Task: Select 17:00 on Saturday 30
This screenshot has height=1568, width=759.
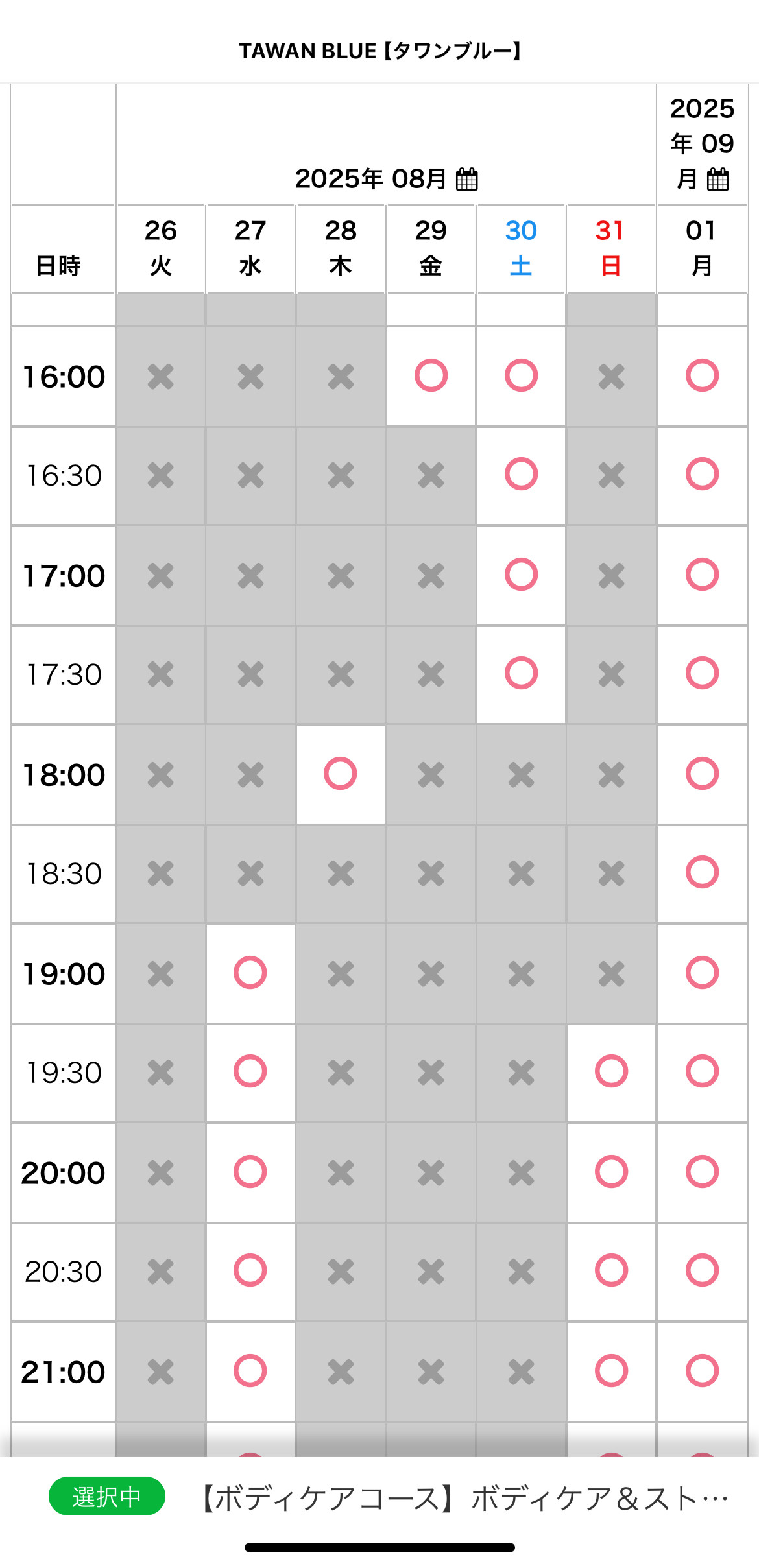Action: pyautogui.click(x=521, y=575)
